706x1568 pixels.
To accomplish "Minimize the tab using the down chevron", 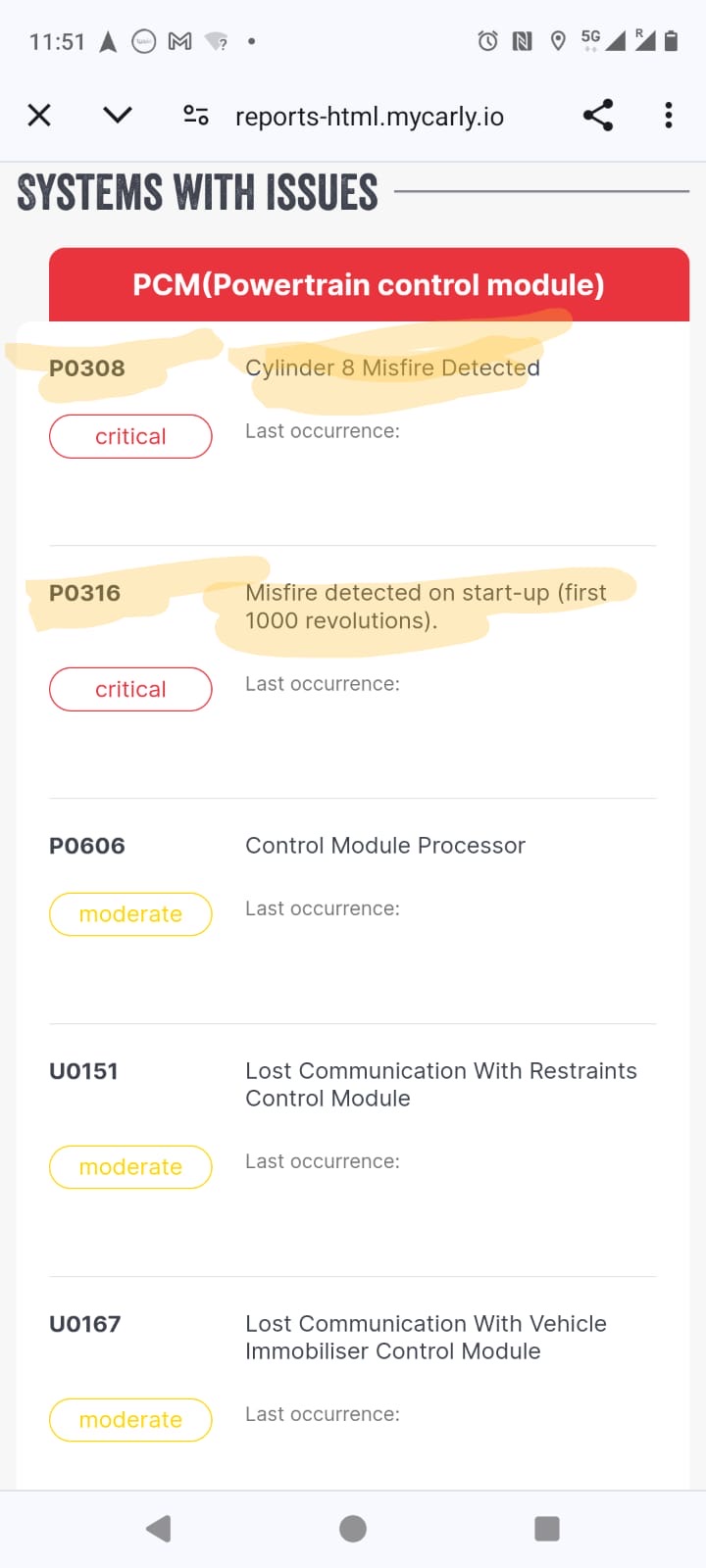I will coord(118,116).
